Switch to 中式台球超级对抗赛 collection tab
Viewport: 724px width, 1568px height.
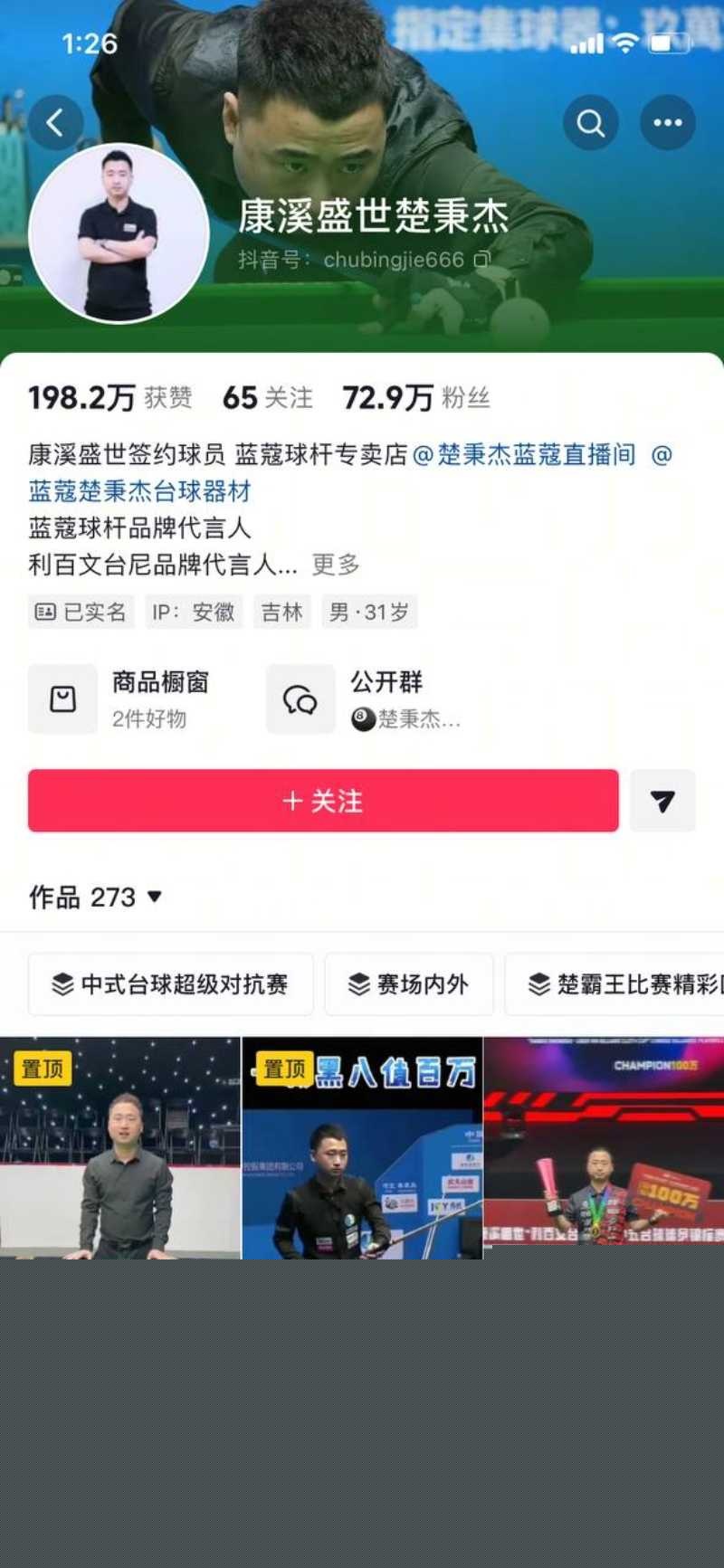pyautogui.click(x=171, y=984)
